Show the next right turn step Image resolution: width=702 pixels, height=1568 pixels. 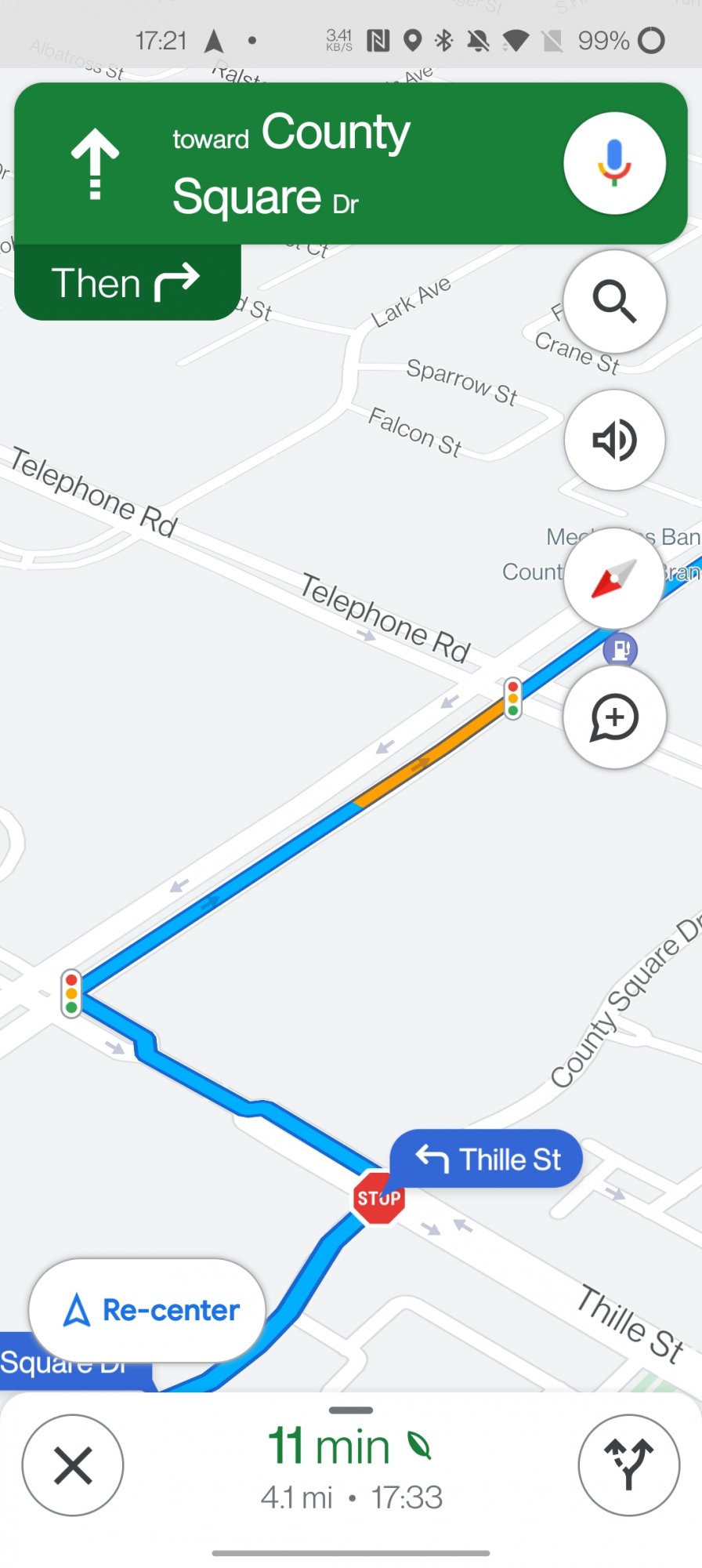(x=127, y=283)
